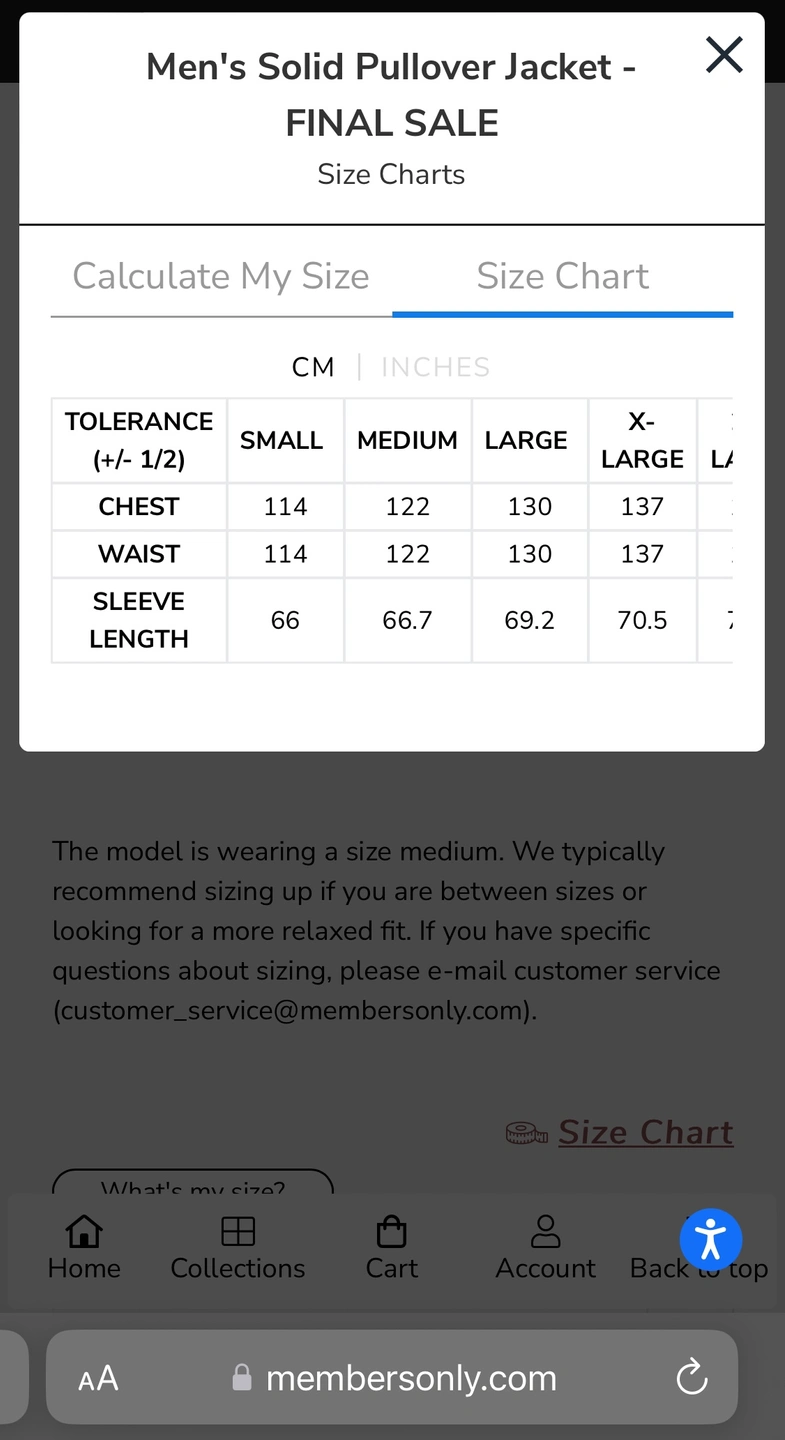Open the AA reader options in browser

(98, 1379)
